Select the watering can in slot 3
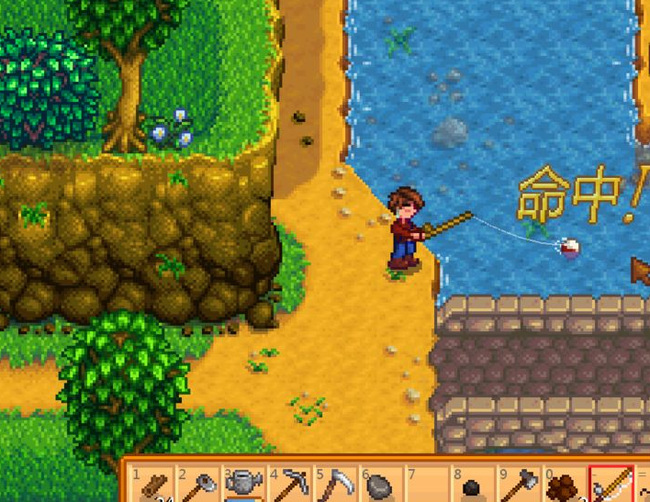 coord(244,486)
